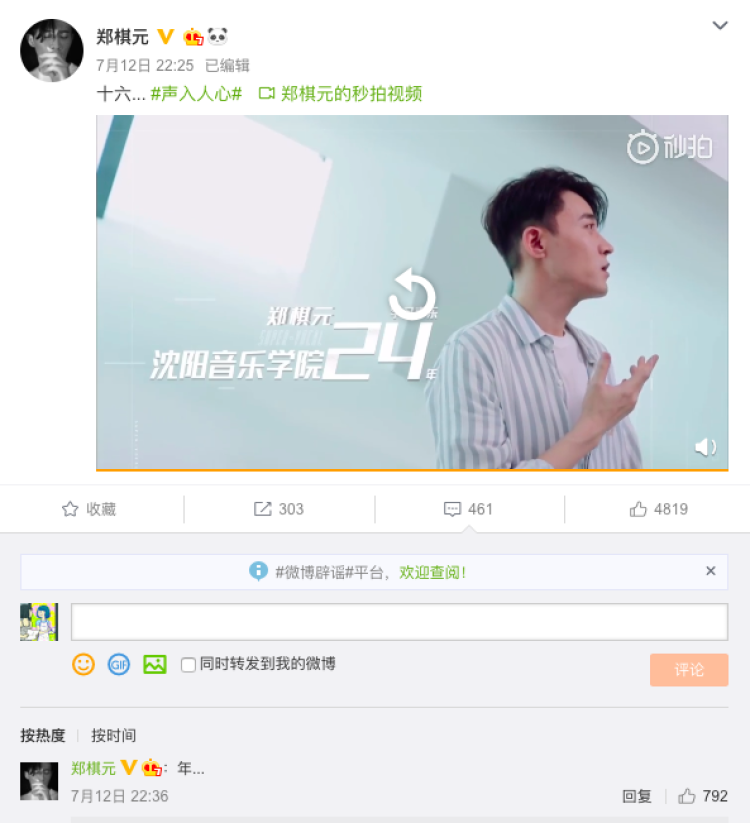Dismiss the 微博辟谣 notice banner
Screen dimensions: 750x823
coord(711,571)
